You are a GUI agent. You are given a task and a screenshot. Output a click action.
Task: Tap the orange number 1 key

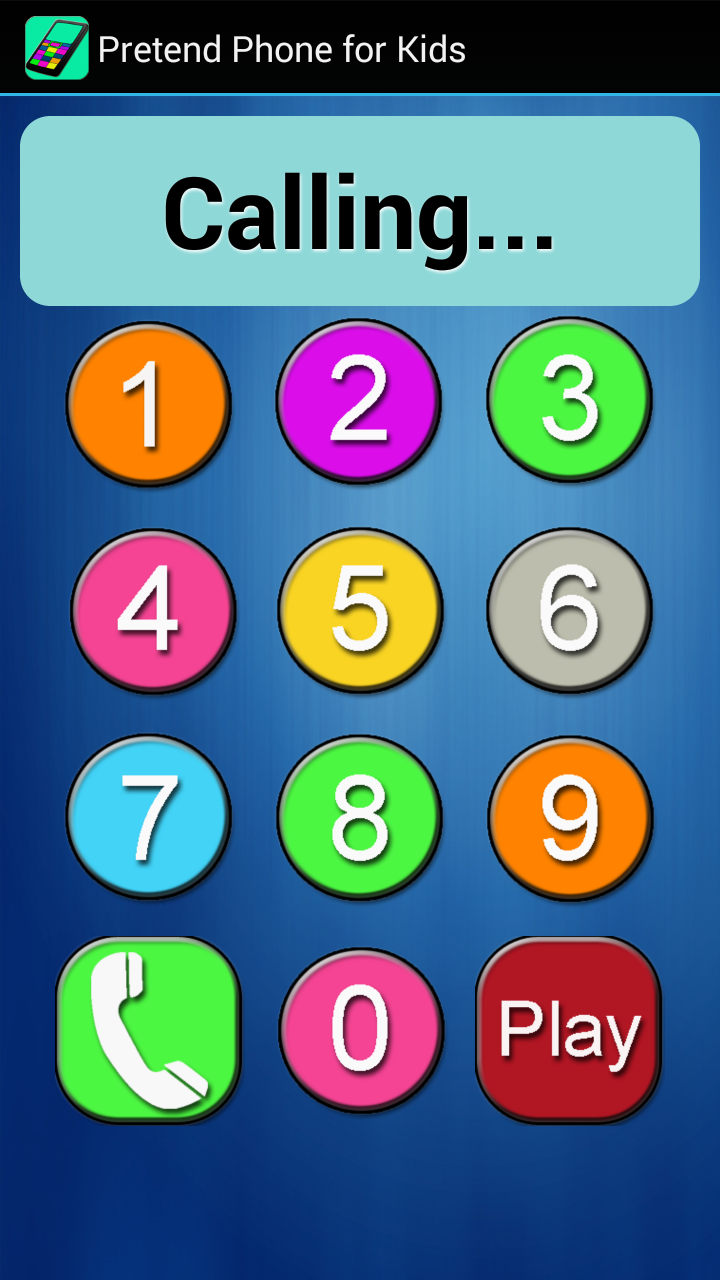[148, 403]
